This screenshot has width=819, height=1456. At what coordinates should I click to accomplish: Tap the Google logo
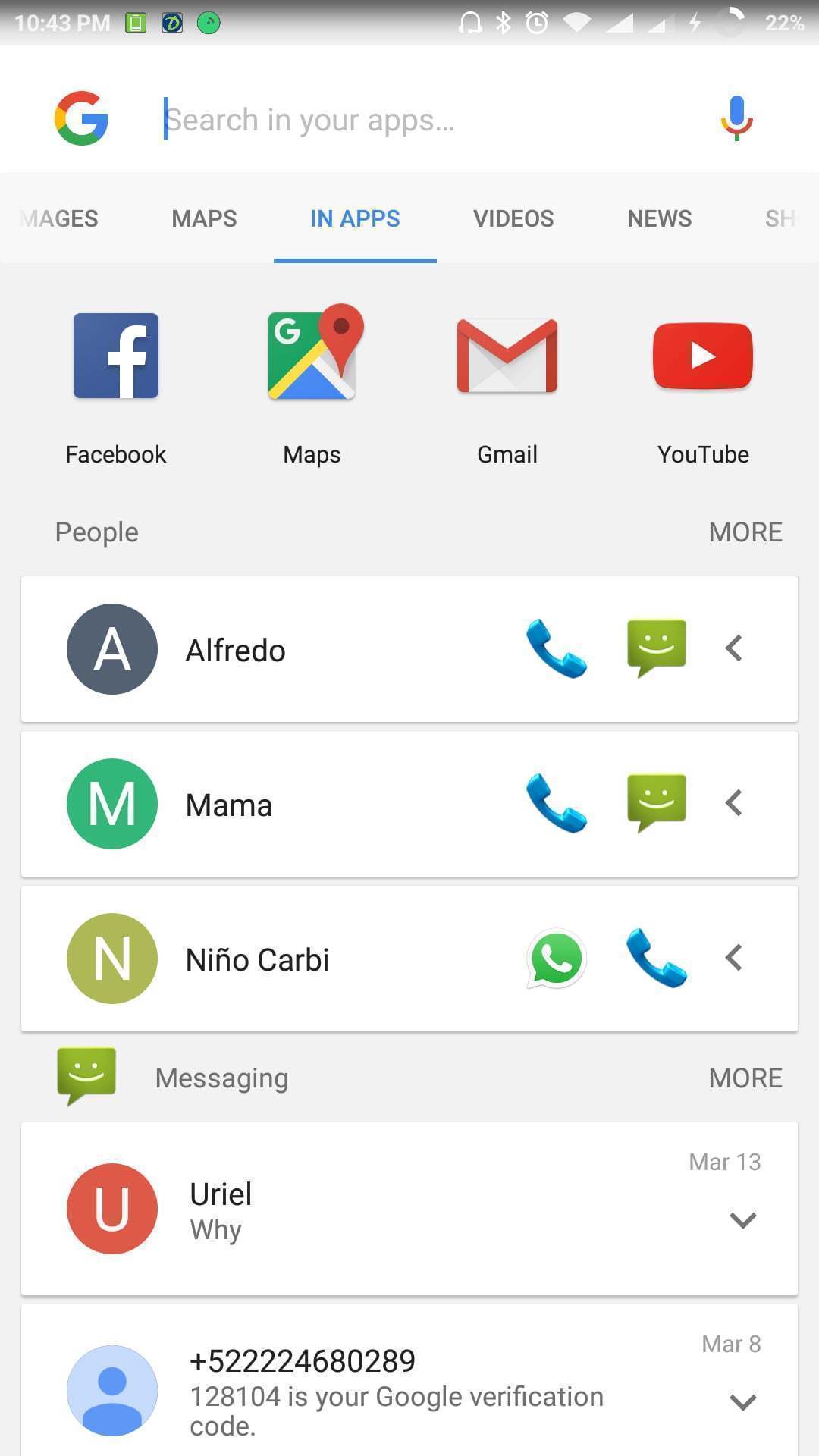click(81, 118)
